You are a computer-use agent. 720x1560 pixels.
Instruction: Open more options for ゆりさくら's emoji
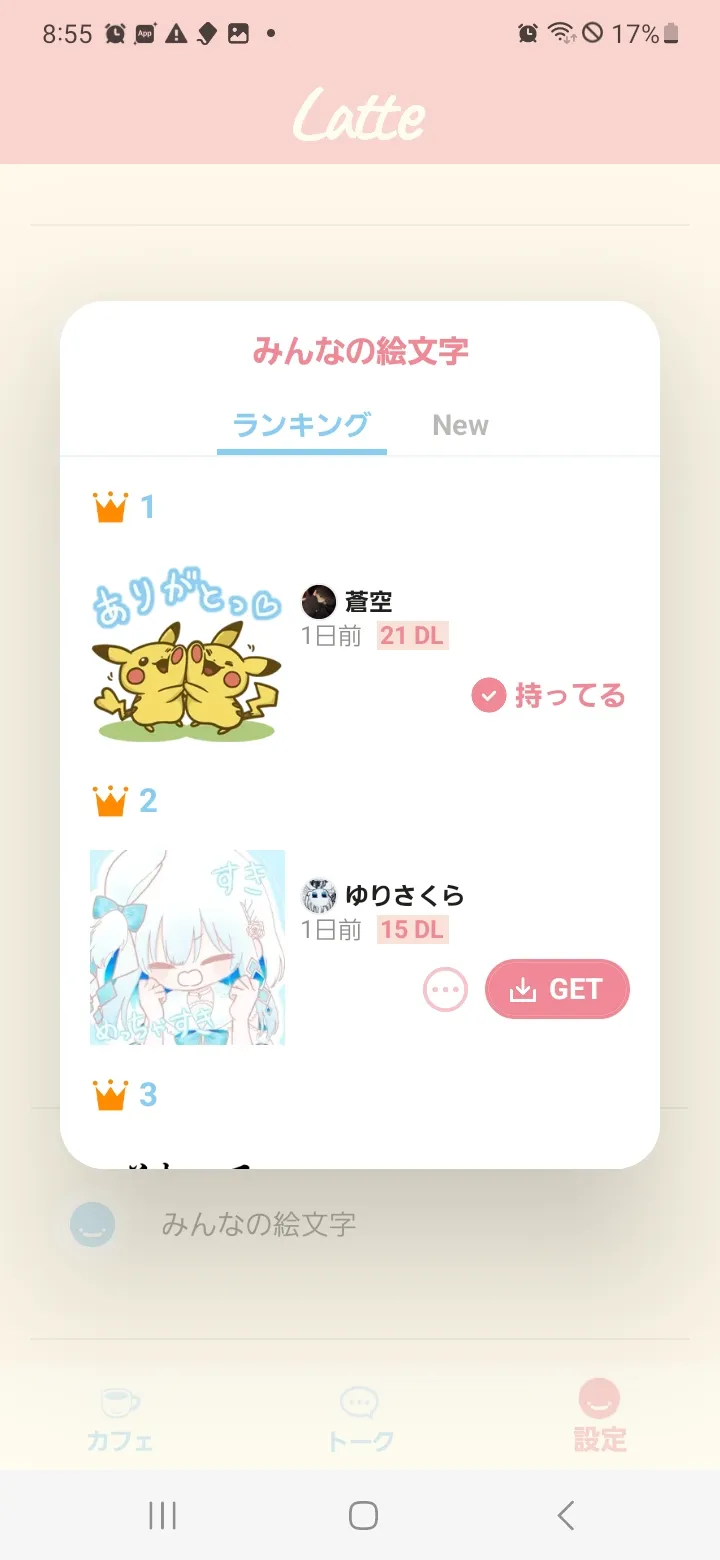[x=445, y=990]
